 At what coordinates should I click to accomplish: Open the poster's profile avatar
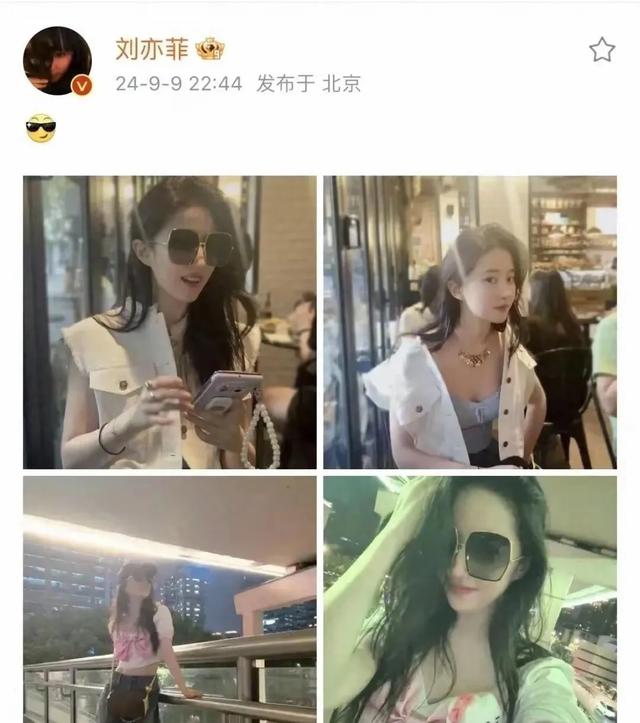click(x=57, y=61)
